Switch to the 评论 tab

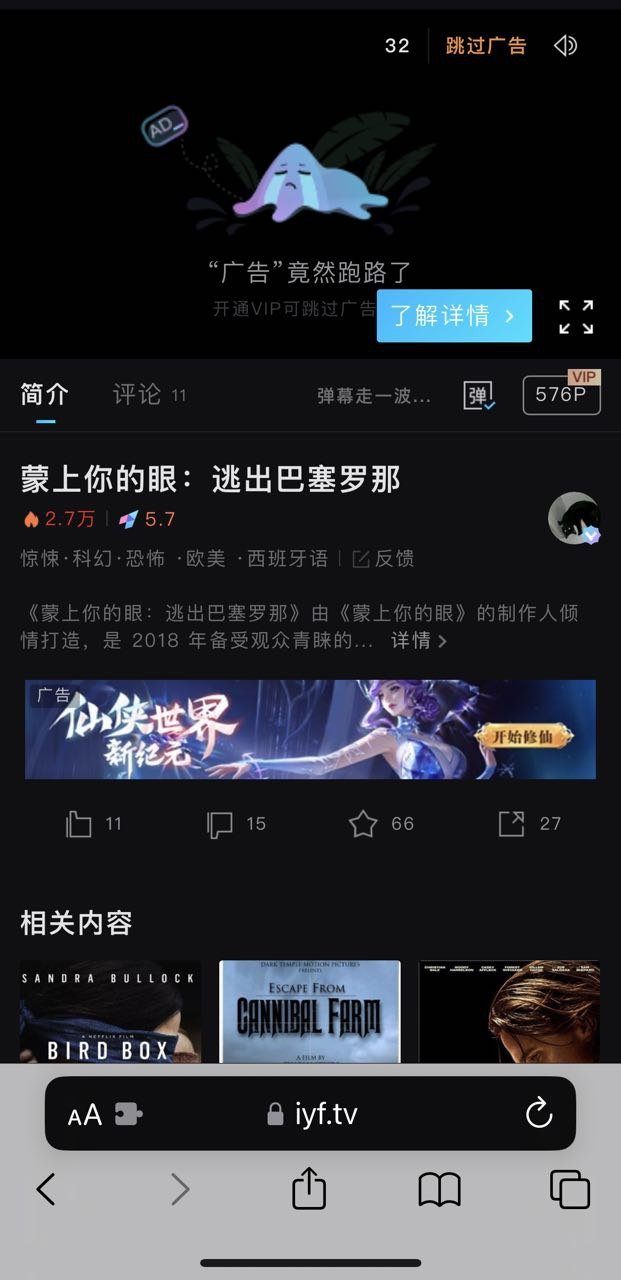pyautogui.click(x=137, y=395)
